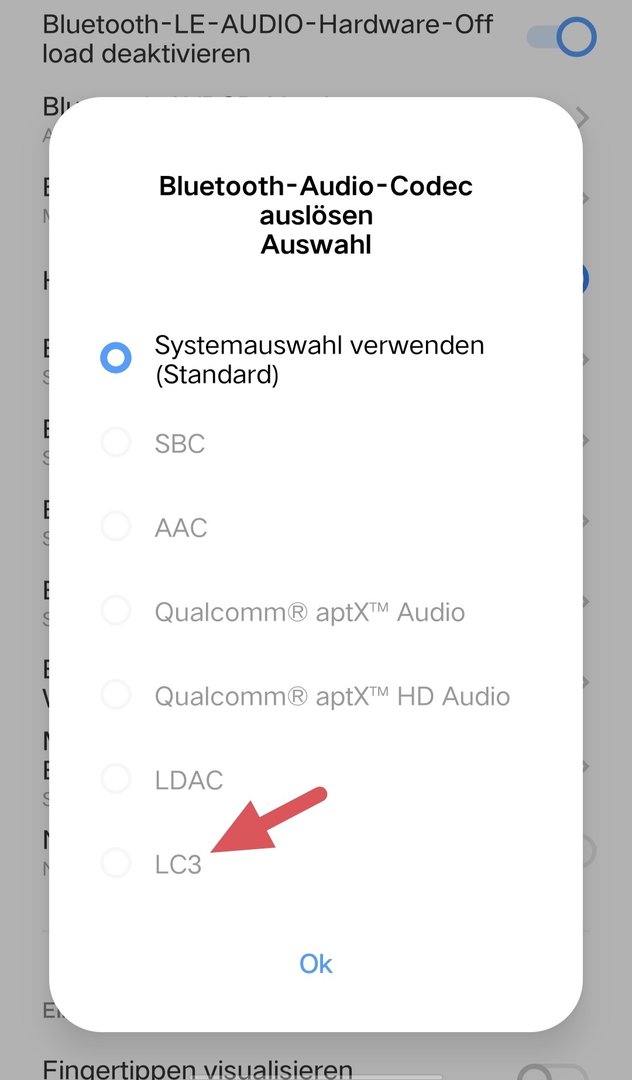The image size is (632, 1080).
Task: Confirm the dialog with Ok
Action: [x=316, y=963]
